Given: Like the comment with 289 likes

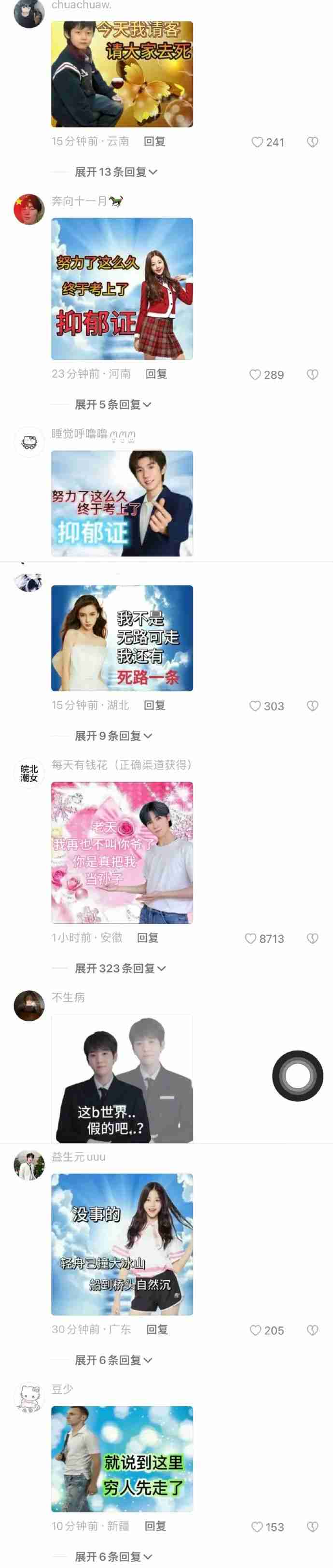Looking at the screenshot, I should (255, 375).
